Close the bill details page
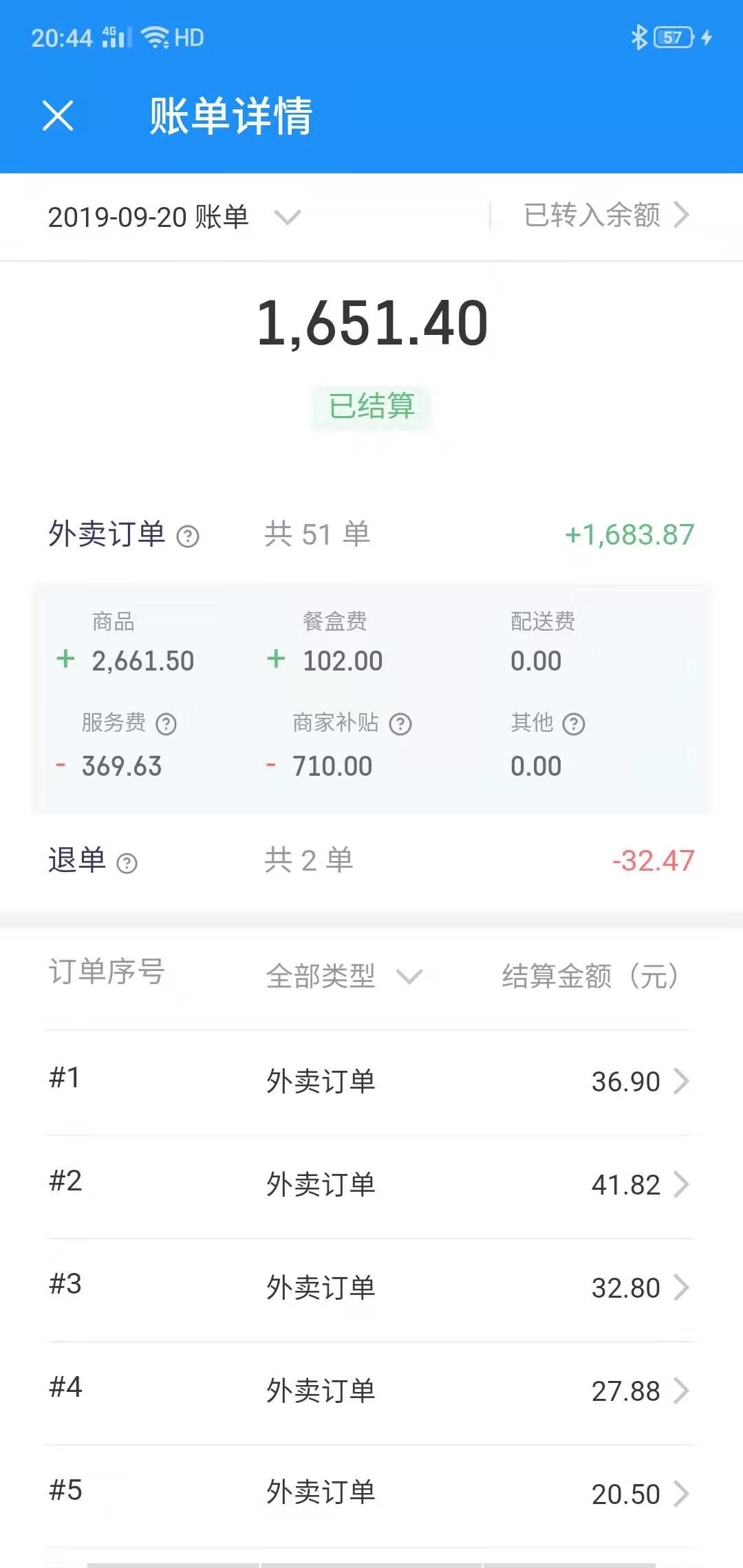The width and height of the screenshot is (743, 1568). pos(58,116)
